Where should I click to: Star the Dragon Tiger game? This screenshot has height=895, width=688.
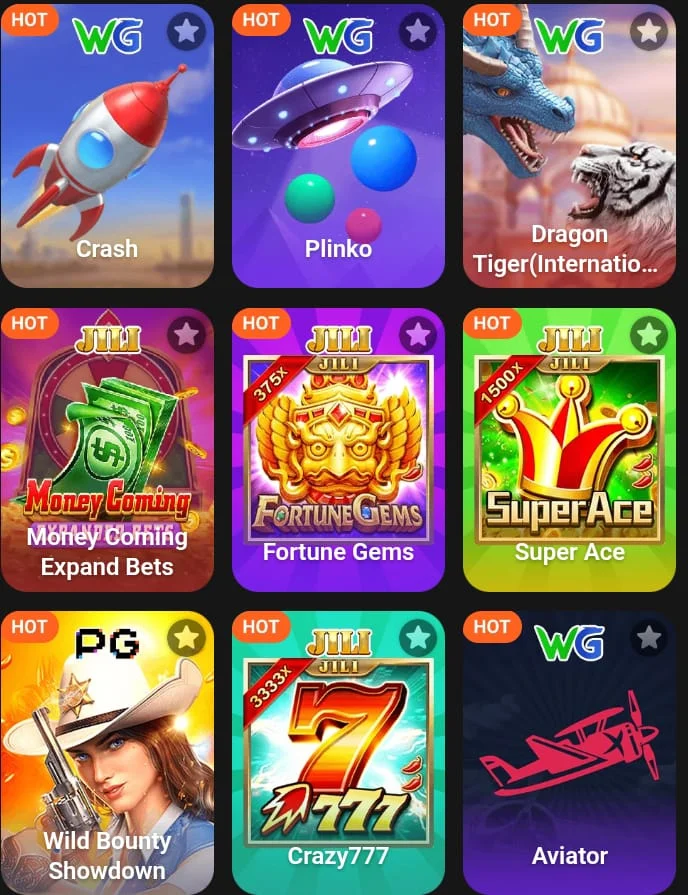point(650,33)
